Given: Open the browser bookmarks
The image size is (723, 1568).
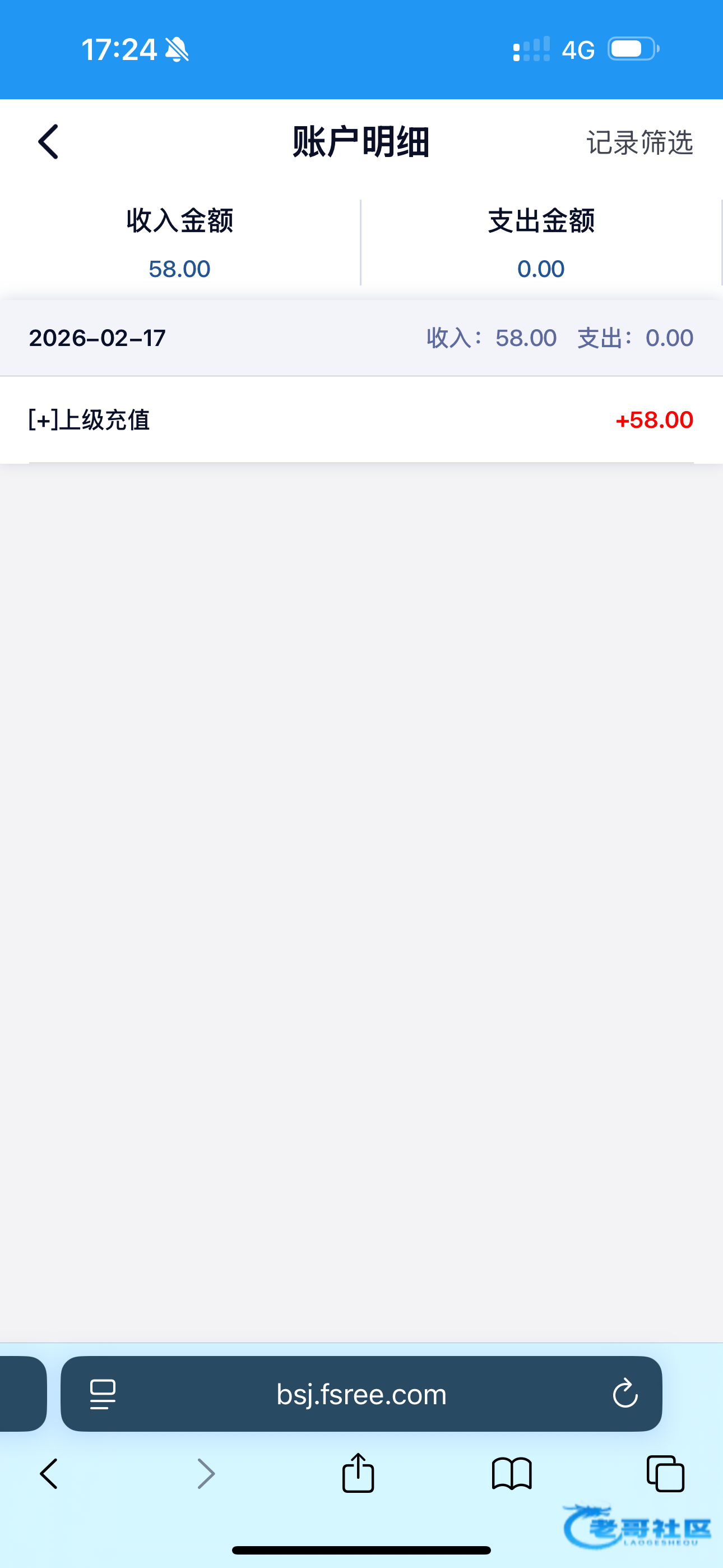Looking at the screenshot, I should coord(512,1474).
